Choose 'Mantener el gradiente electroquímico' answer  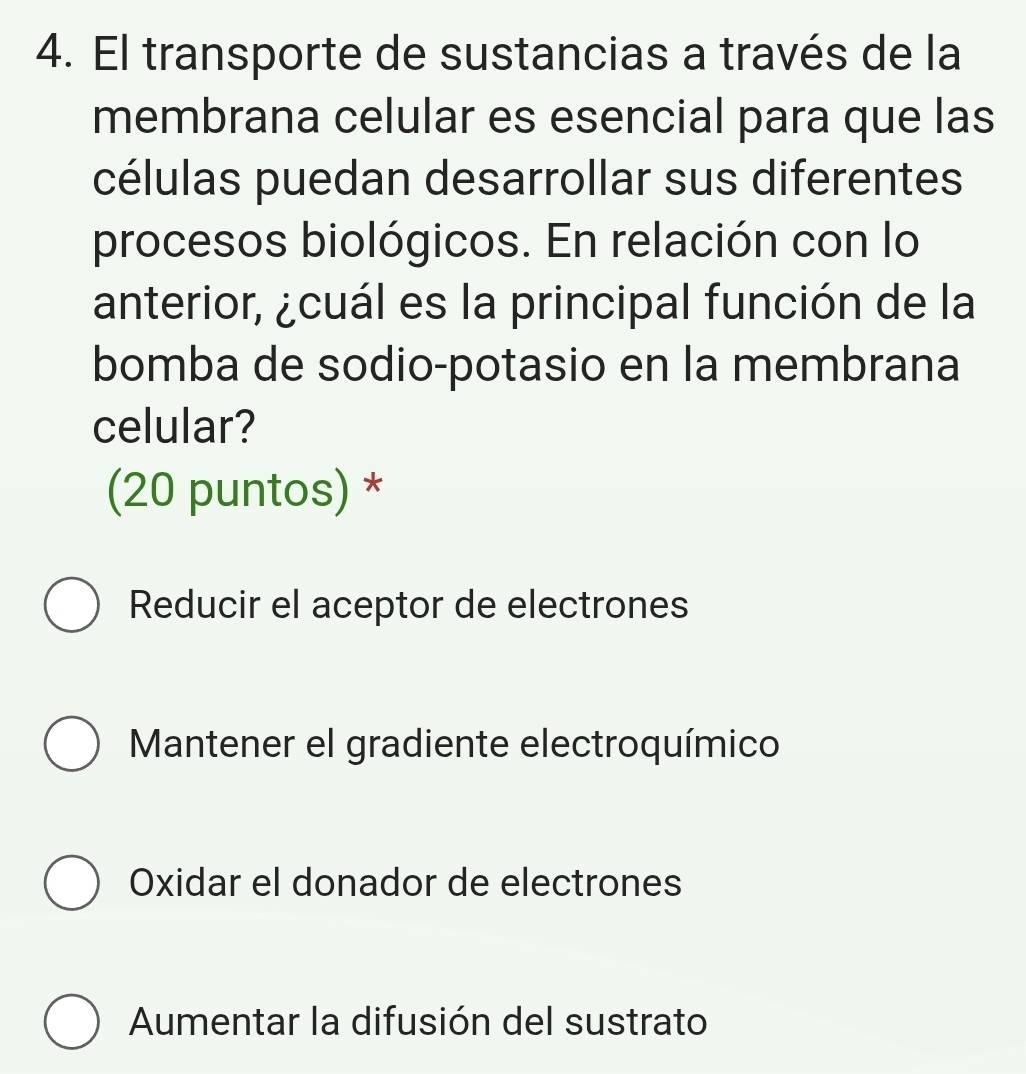[x=72, y=745]
